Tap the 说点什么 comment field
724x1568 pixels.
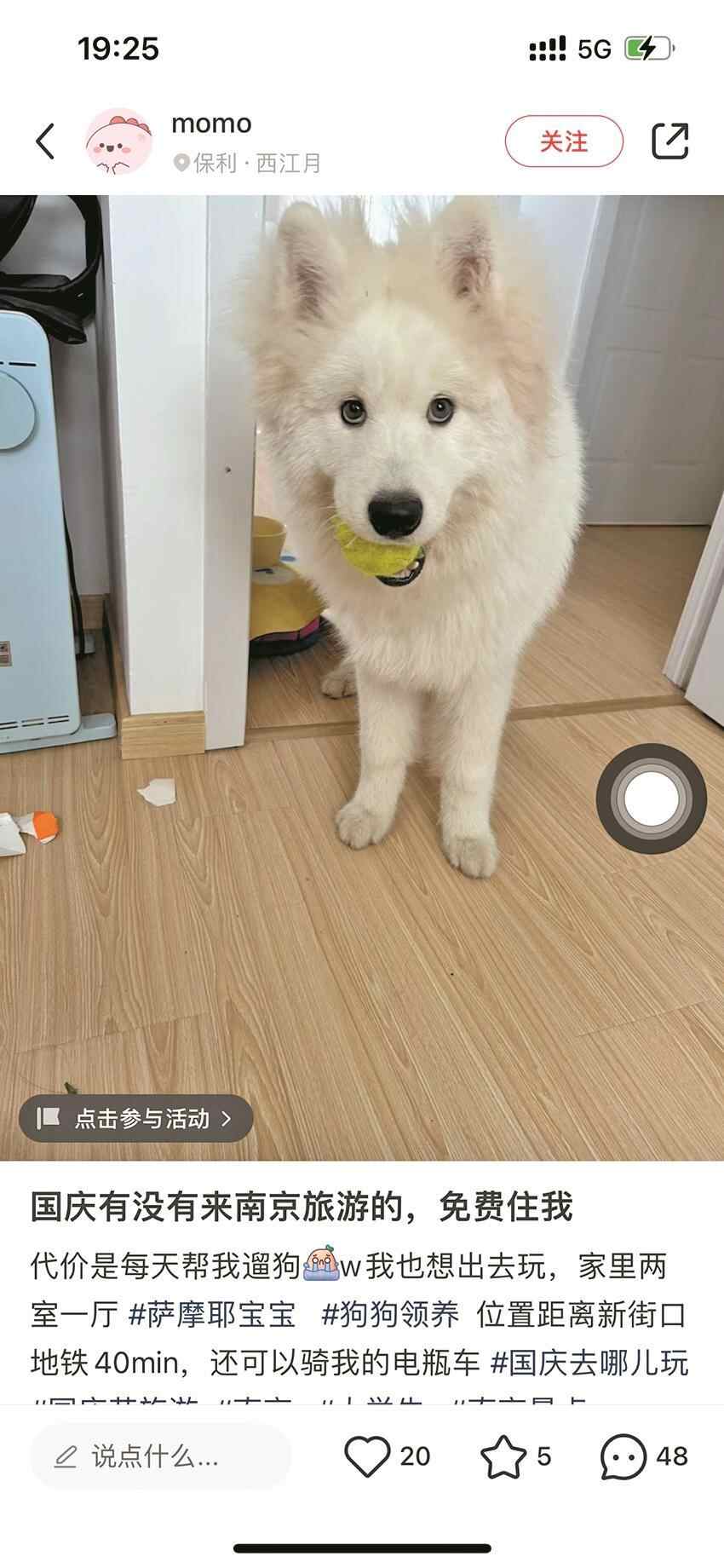160,1456
